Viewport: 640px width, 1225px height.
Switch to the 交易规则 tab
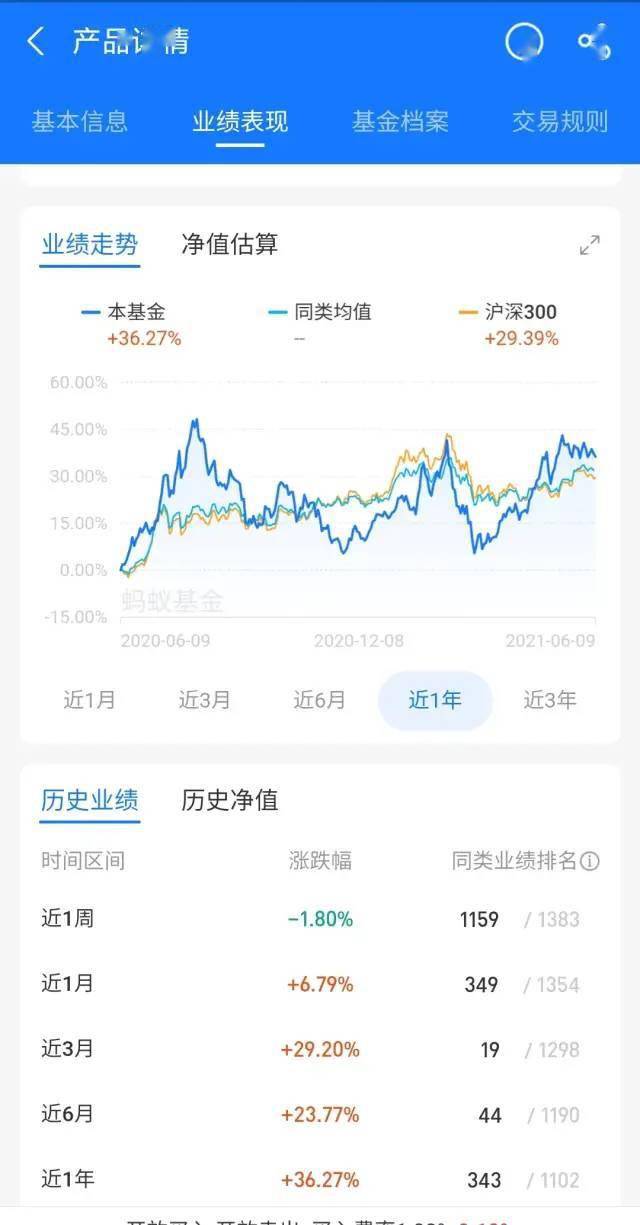tap(560, 122)
